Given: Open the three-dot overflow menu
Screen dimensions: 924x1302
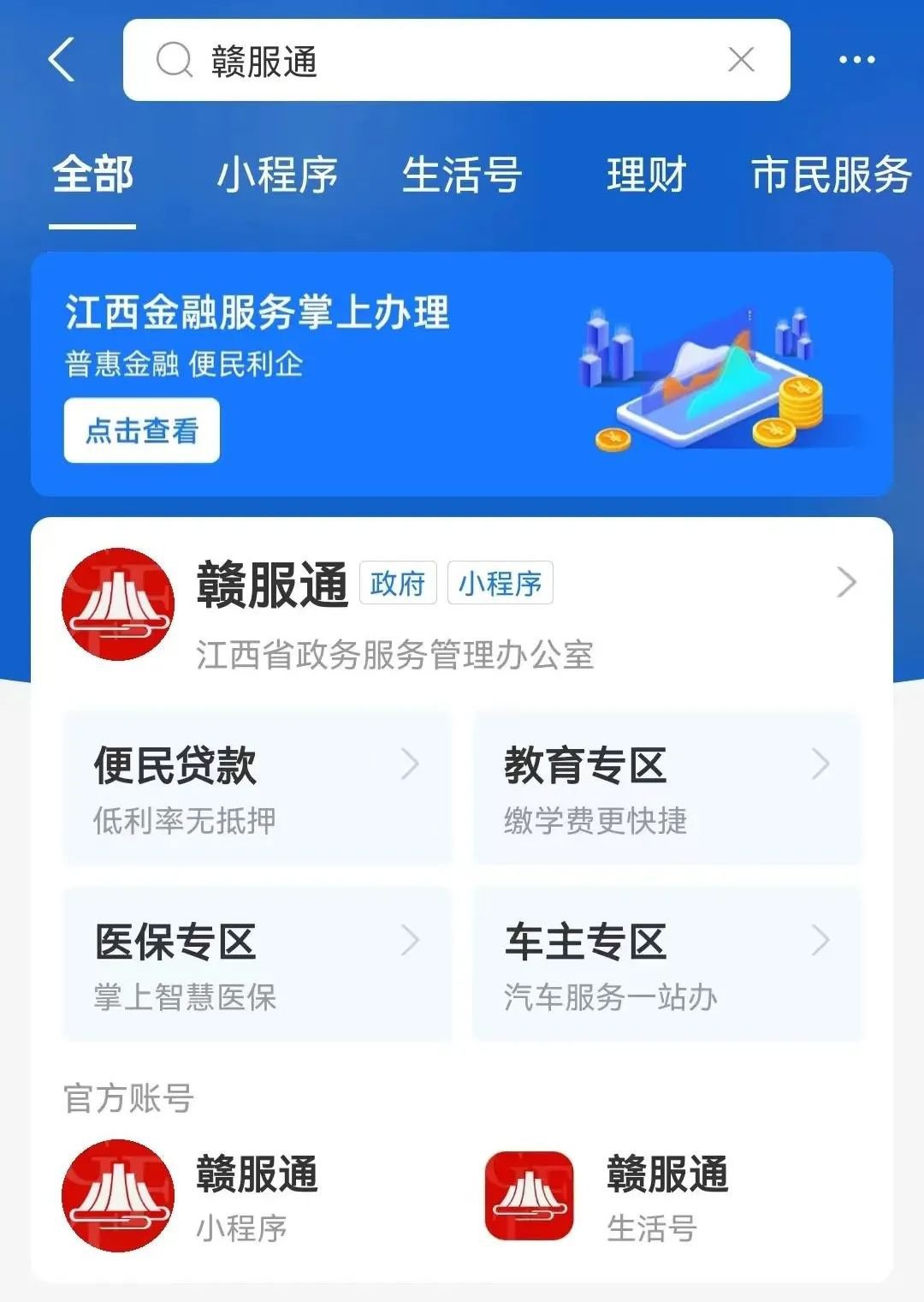Looking at the screenshot, I should 856,60.
